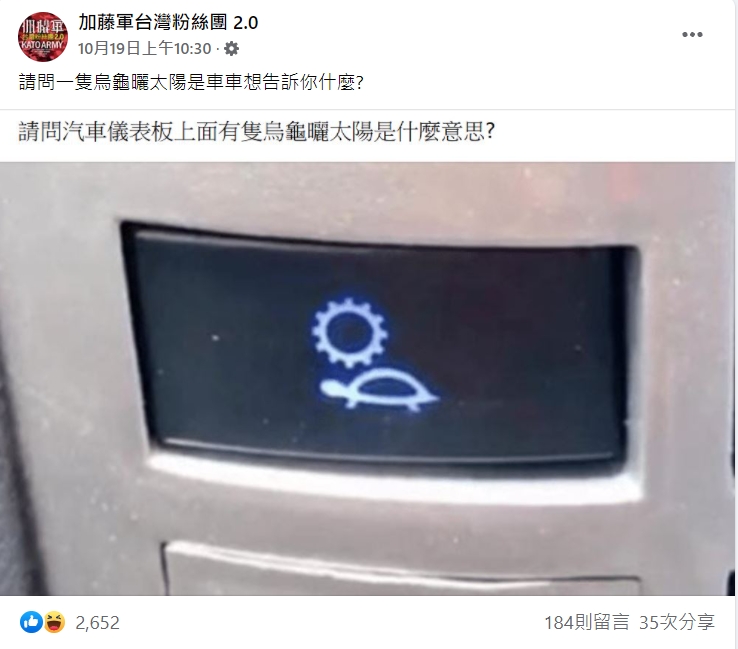
Task: Open 加藤軍台灣粉絲團 2.0 page profile picture
Action: pos(43,37)
